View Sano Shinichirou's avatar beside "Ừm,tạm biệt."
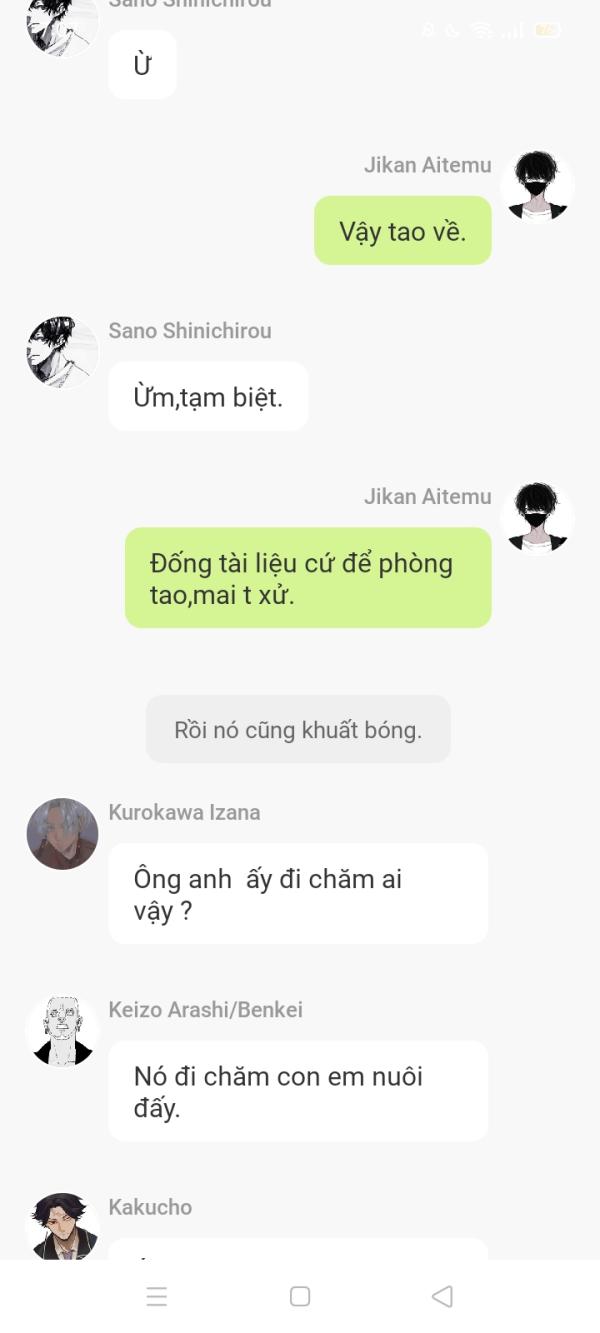This screenshot has width=600, height=1333. [62, 352]
